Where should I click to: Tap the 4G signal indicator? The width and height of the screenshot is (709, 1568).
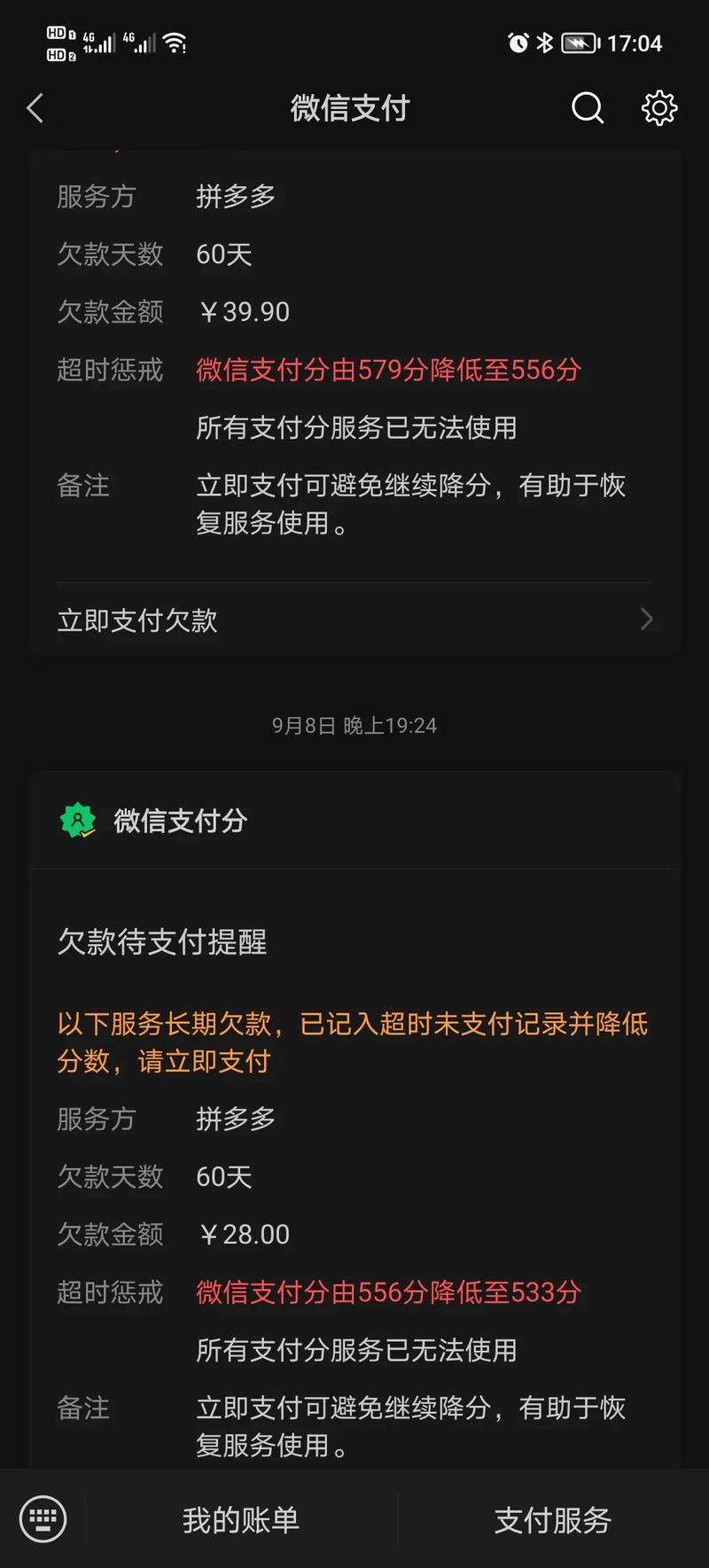click(x=98, y=40)
